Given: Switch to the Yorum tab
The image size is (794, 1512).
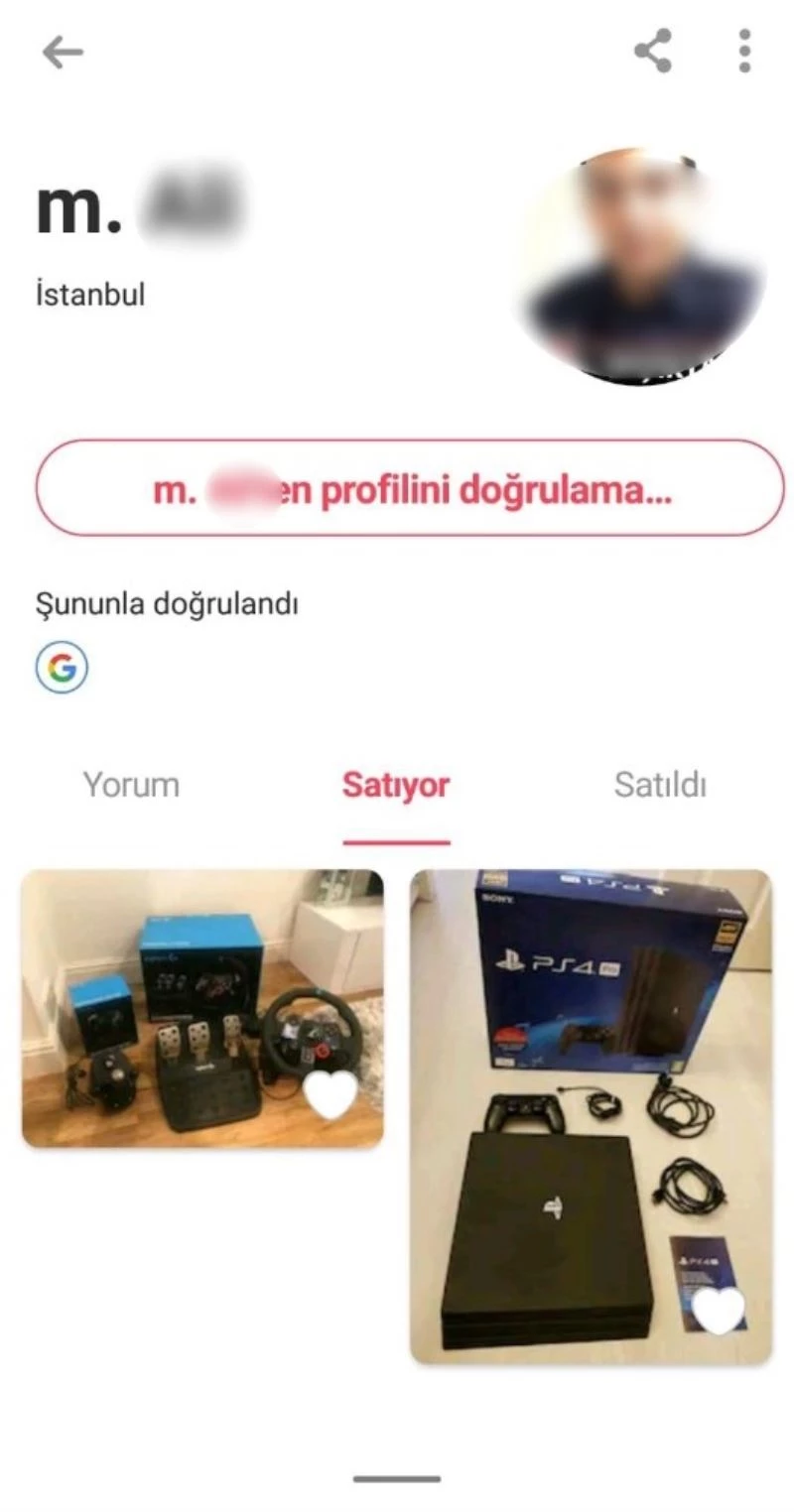Looking at the screenshot, I should [x=130, y=785].
